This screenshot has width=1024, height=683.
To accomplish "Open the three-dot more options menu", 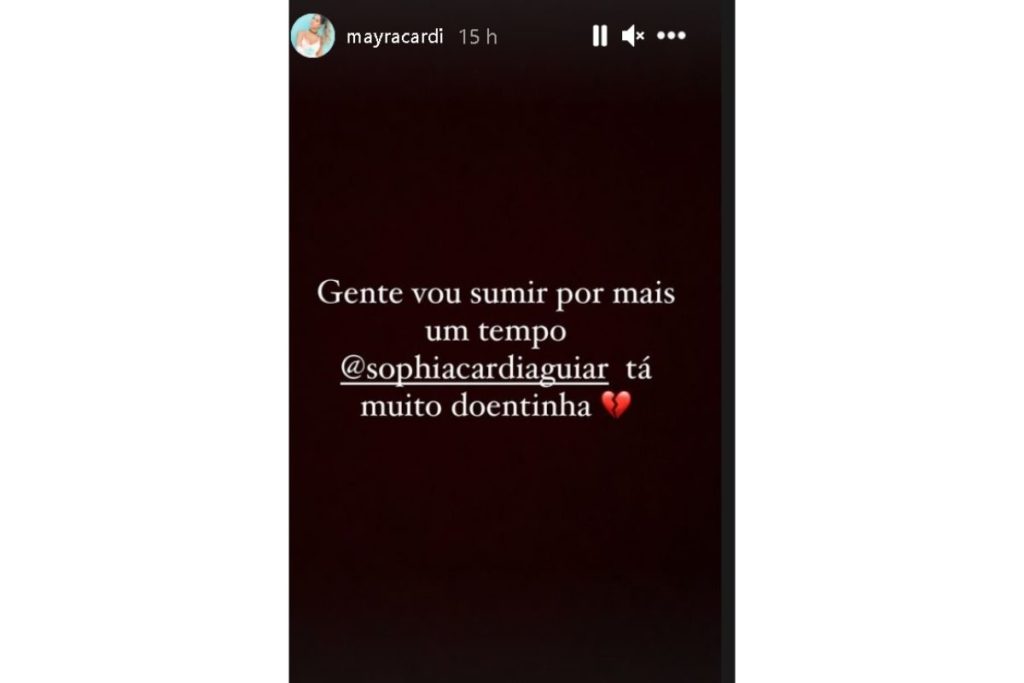I will pyautogui.click(x=671, y=36).
